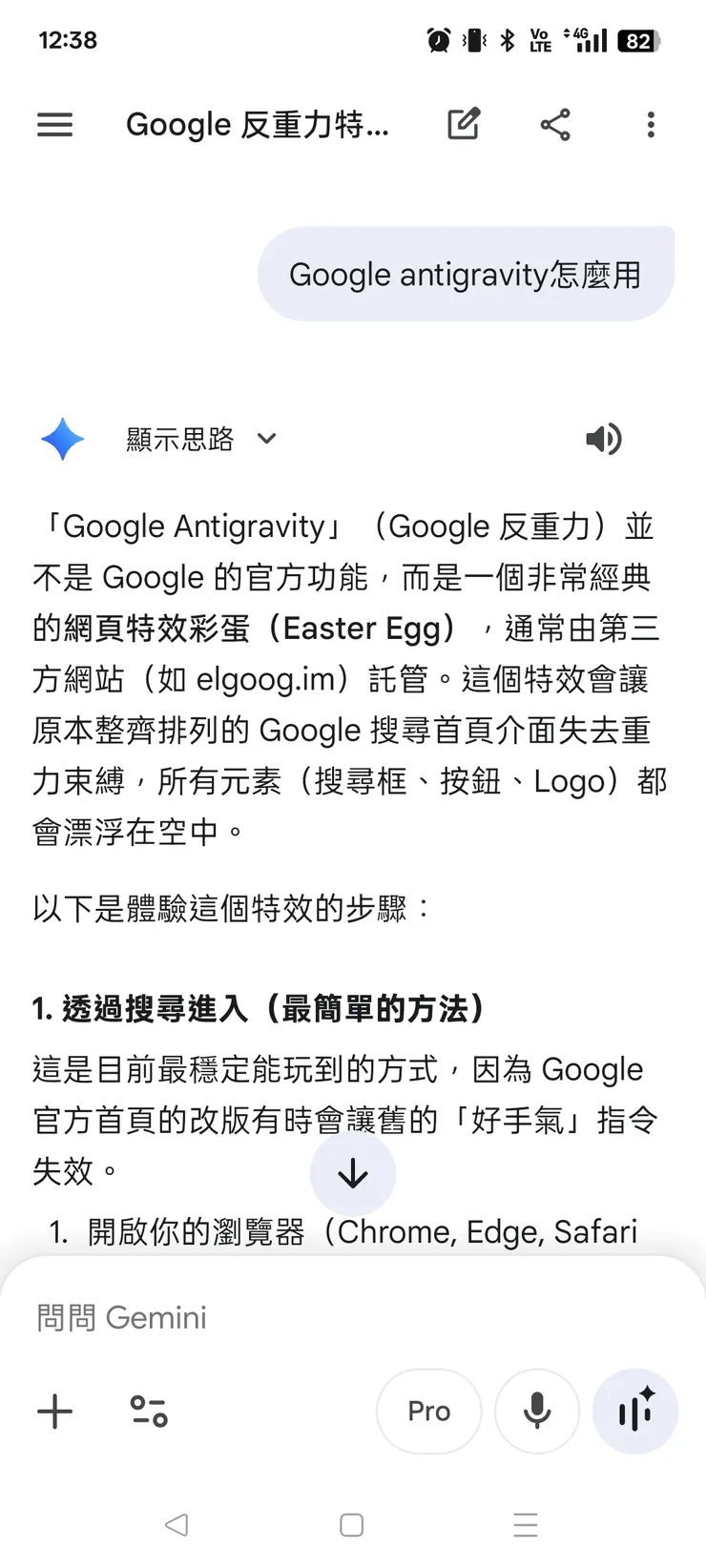The width and height of the screenshot is (706, 1568).
Task: Attach content using the plus icon
Action: 54,1412
